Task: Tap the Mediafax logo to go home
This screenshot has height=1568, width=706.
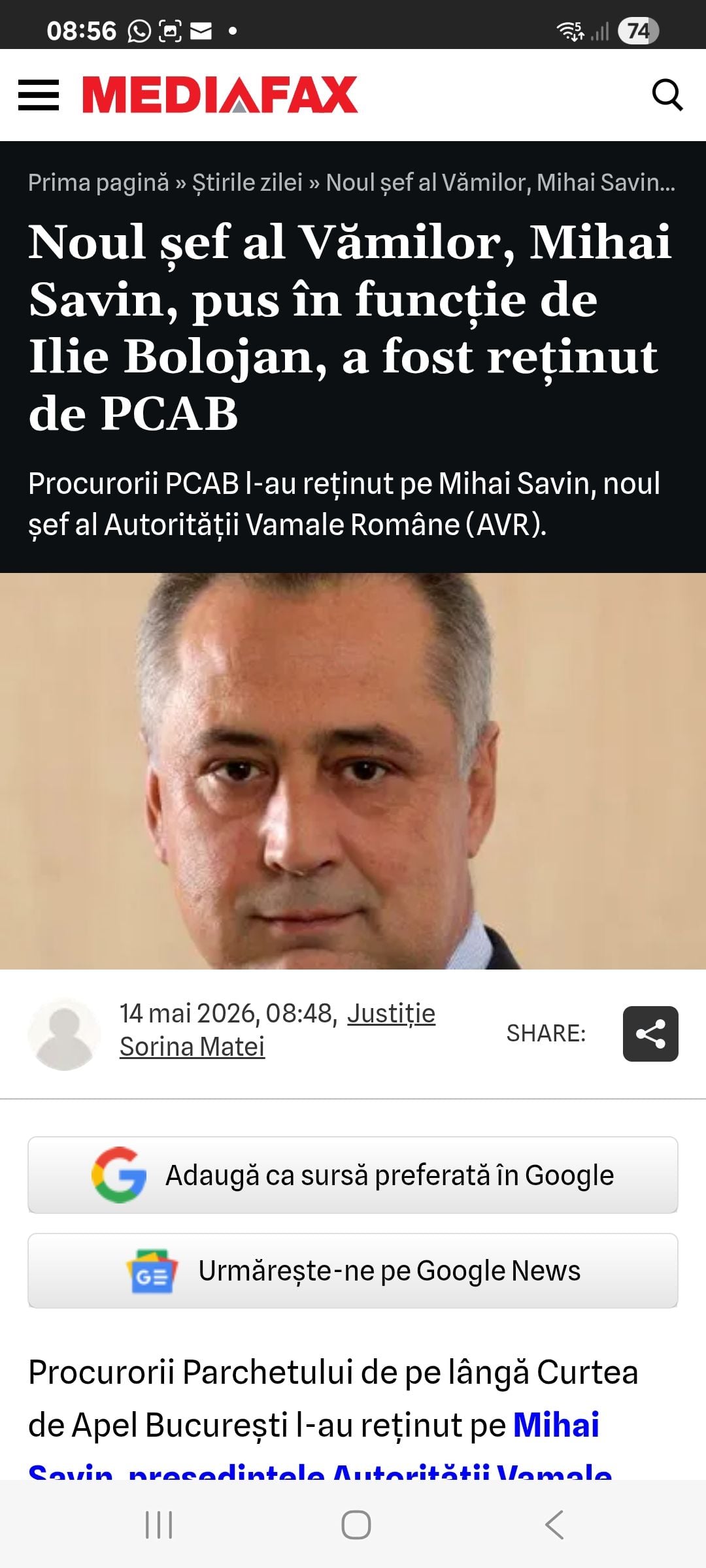Action: coord(220,95)
